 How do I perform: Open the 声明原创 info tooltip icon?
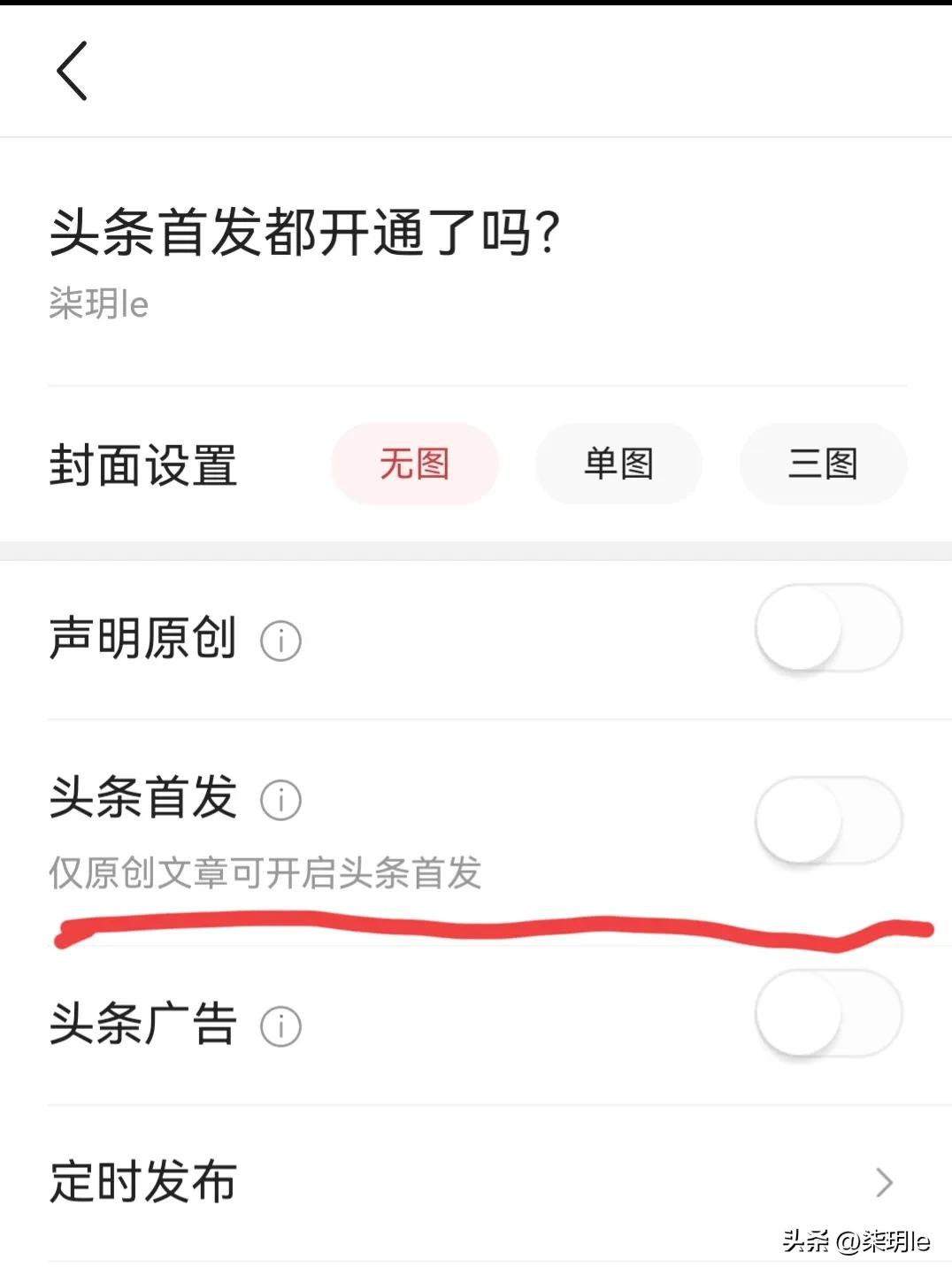(x=280, y=640)
